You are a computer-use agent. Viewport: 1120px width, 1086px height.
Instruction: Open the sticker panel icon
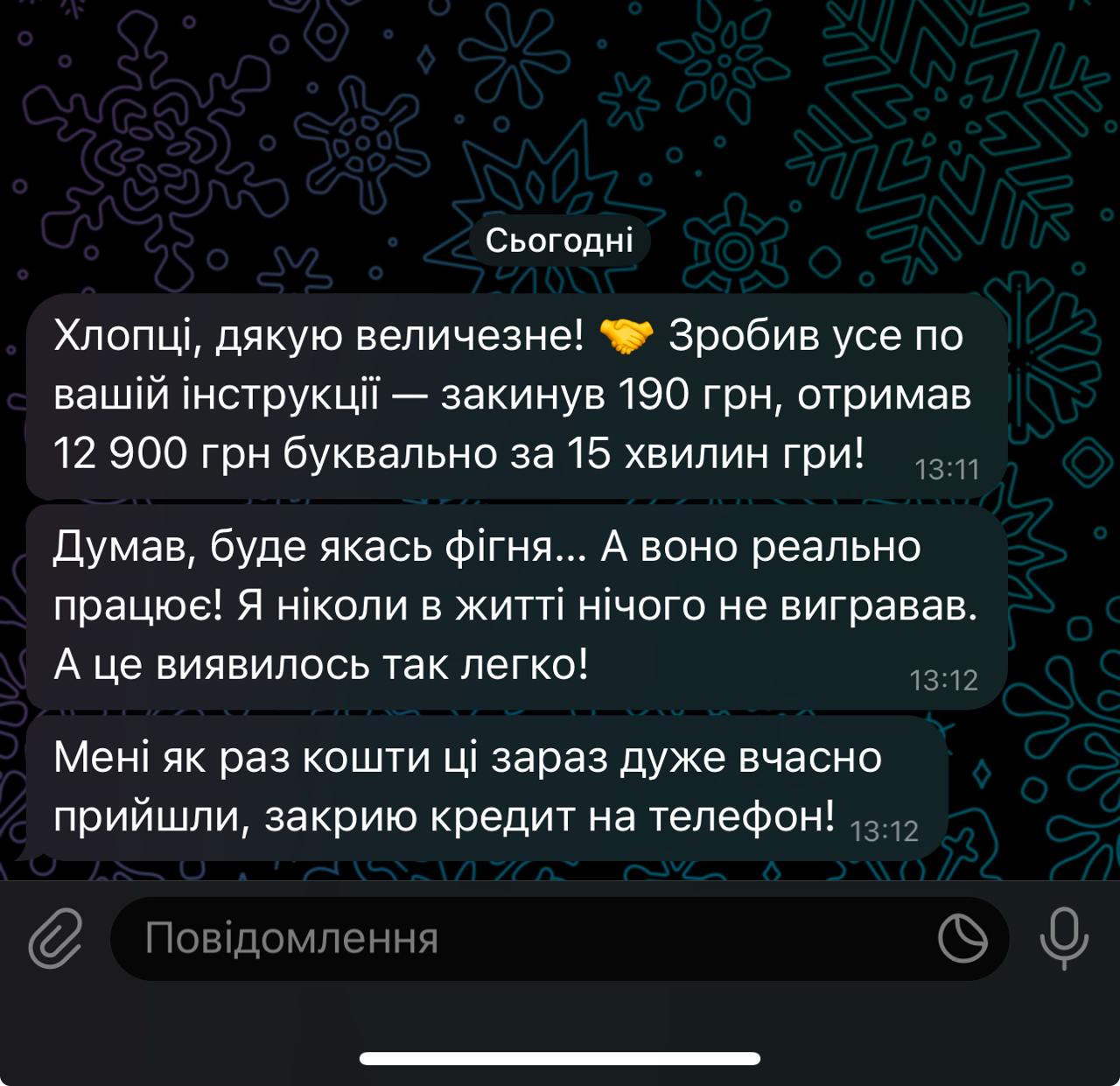[962, 938]
